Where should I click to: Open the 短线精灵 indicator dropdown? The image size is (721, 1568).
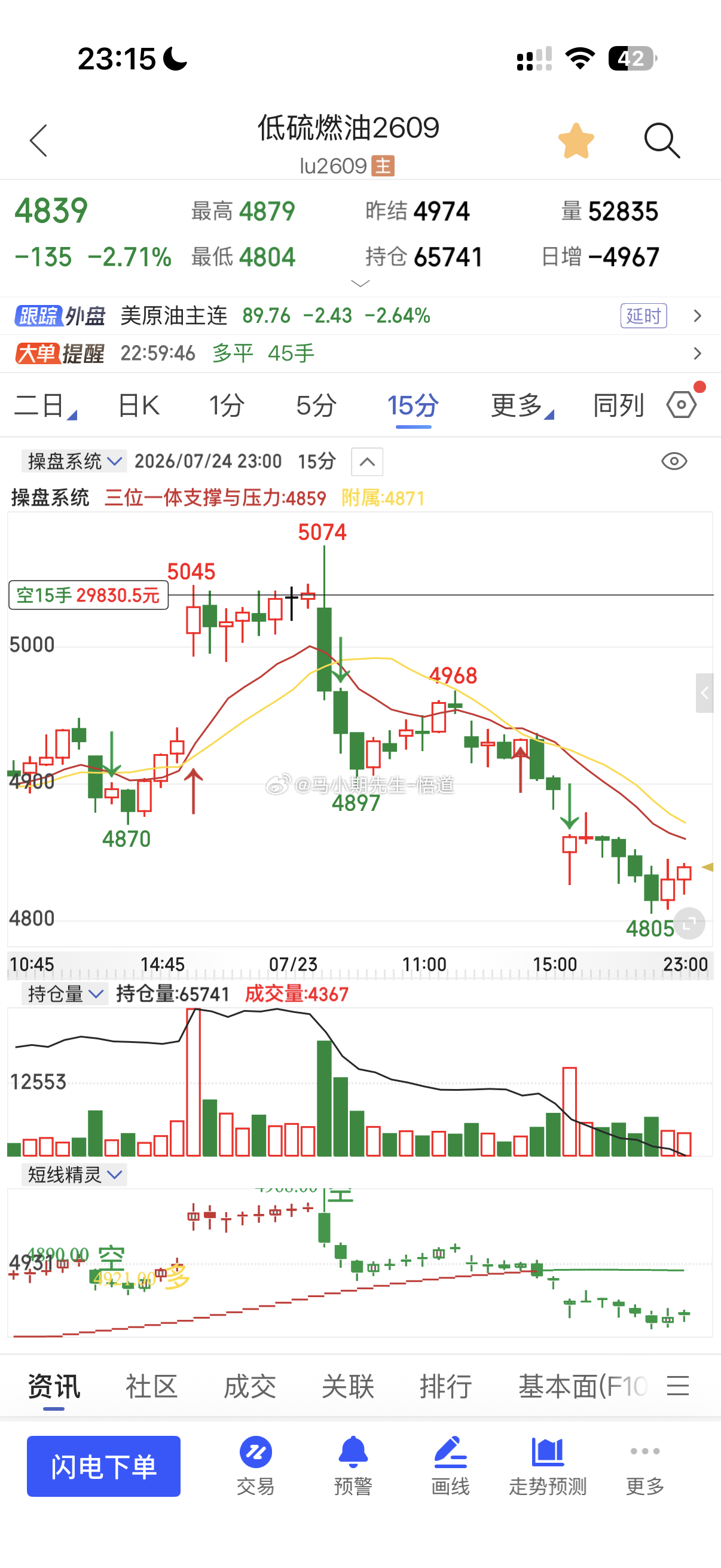[74, 1174]
